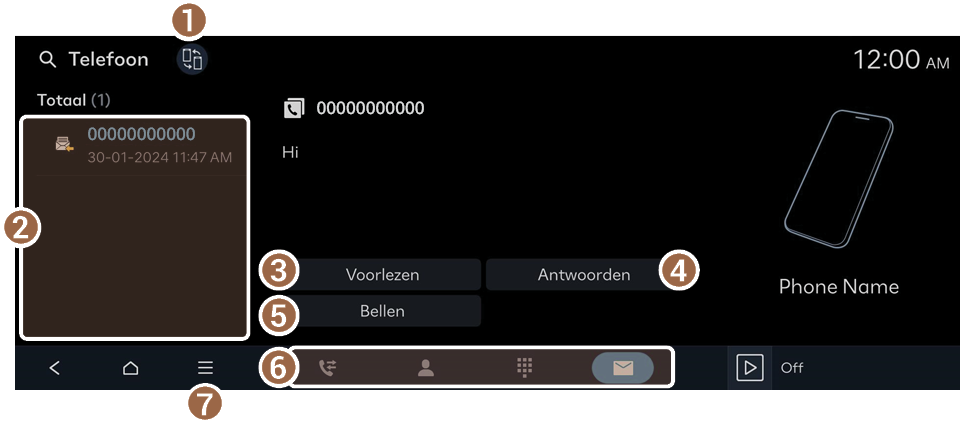Image resolution: width=960 pixels, height=428 pixels.
Task: Tap the media play button
Action: click(749, 368)
